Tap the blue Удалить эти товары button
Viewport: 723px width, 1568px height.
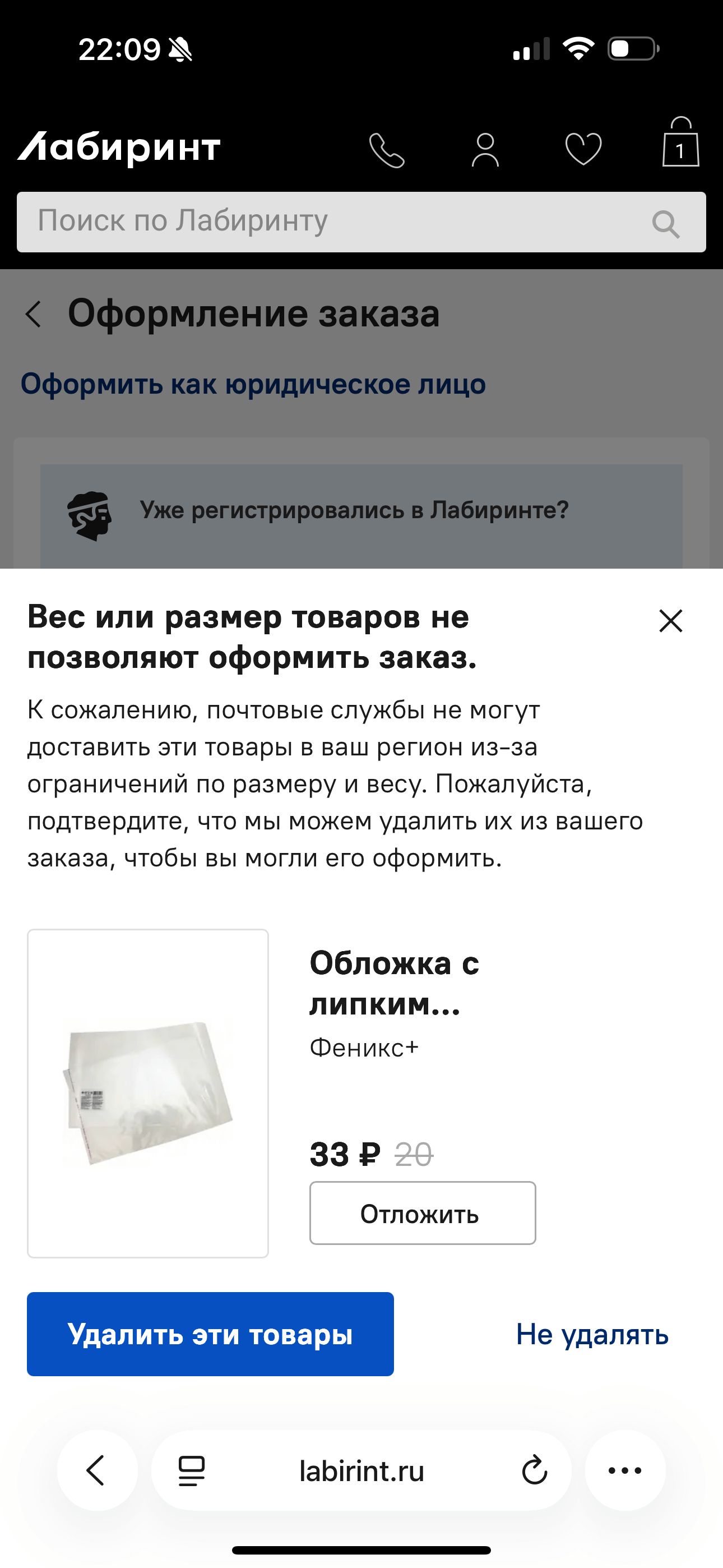pos(210,1334)
